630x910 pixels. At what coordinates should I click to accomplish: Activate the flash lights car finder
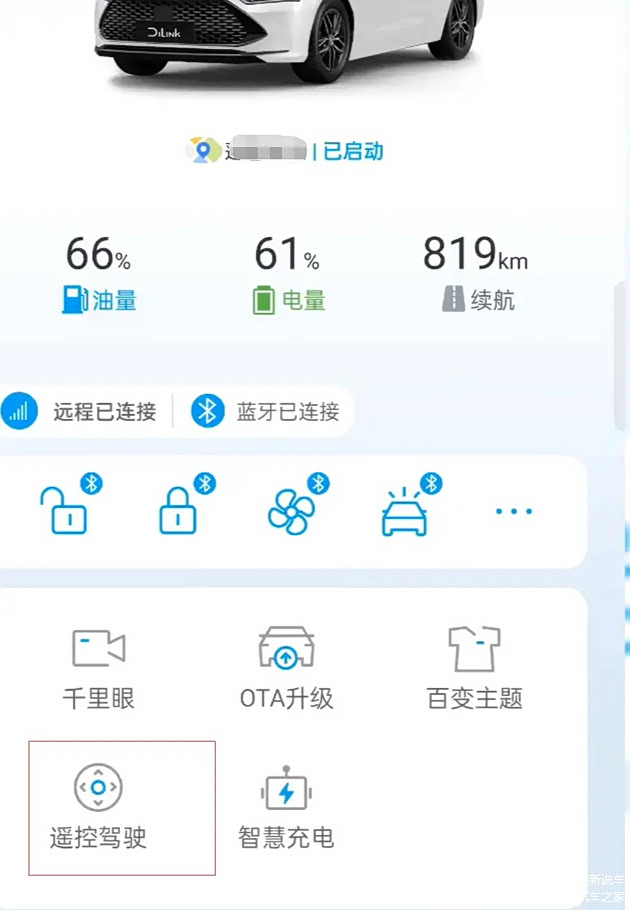405,511
